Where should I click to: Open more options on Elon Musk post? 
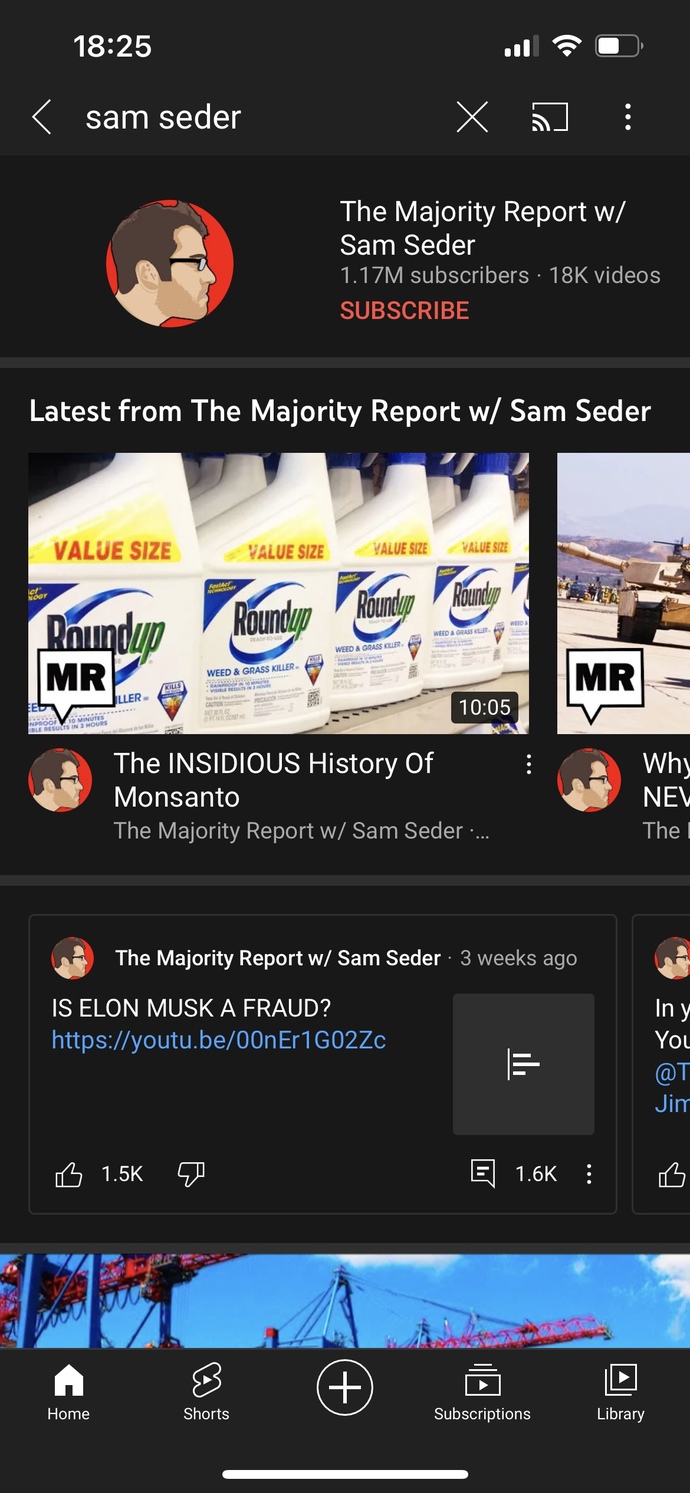[589, 1174]
